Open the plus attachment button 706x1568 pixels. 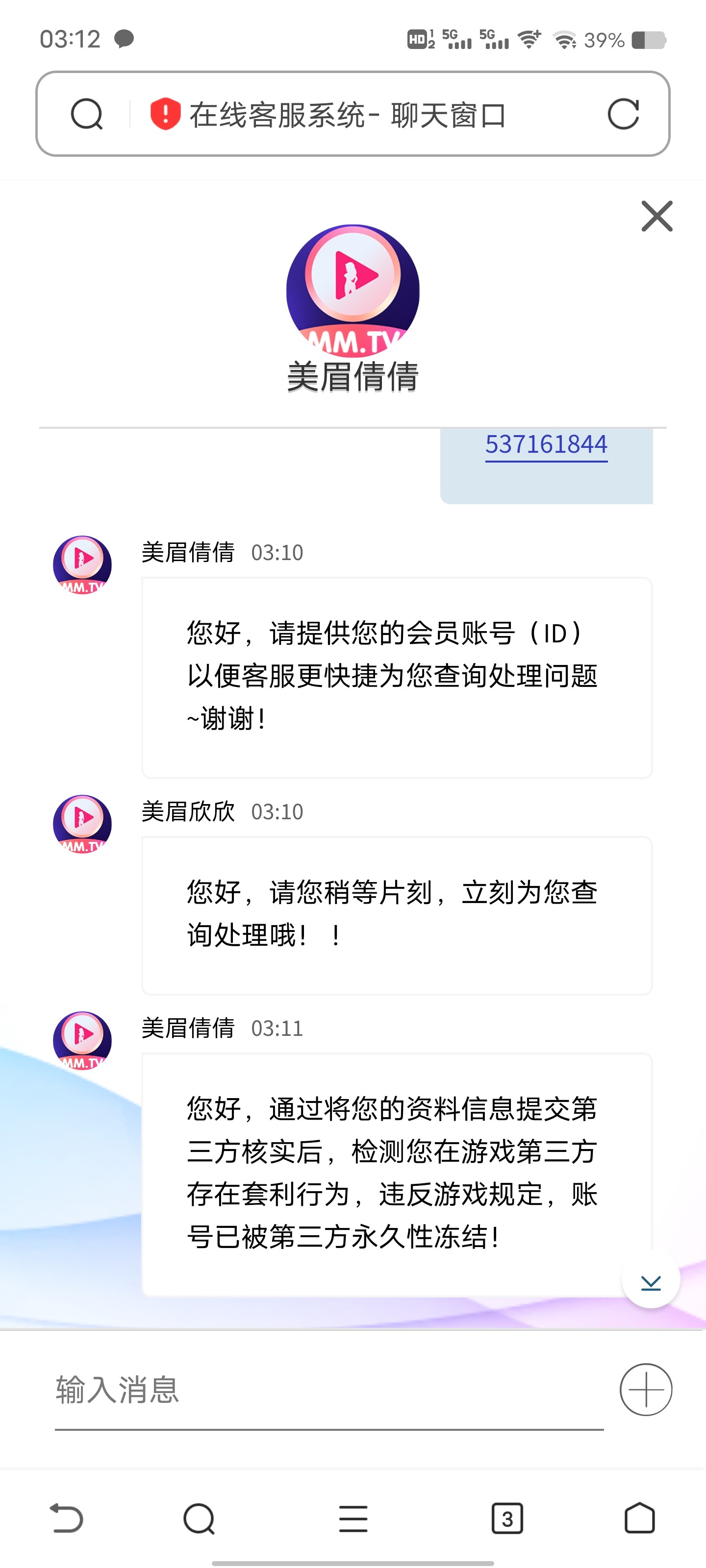point(646,1390)
